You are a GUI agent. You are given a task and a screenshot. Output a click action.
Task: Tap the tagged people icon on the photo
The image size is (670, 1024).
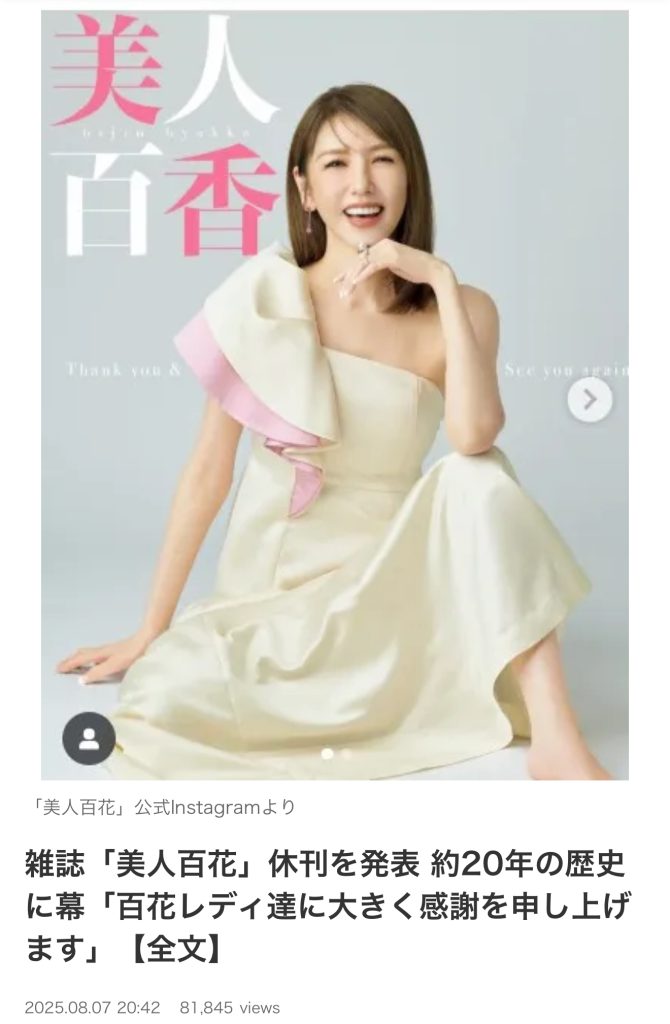pyautogui.click(x=89, y=738)
